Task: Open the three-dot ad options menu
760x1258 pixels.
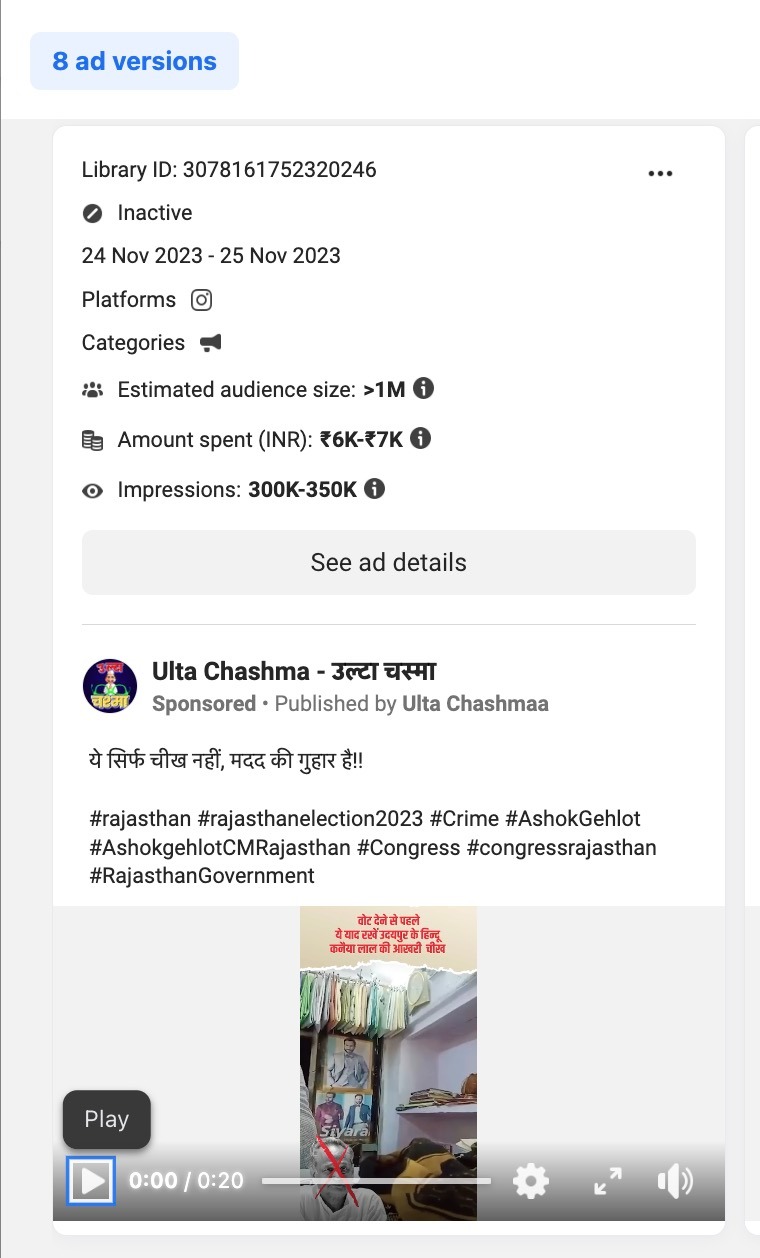Action: pos(660,173)
